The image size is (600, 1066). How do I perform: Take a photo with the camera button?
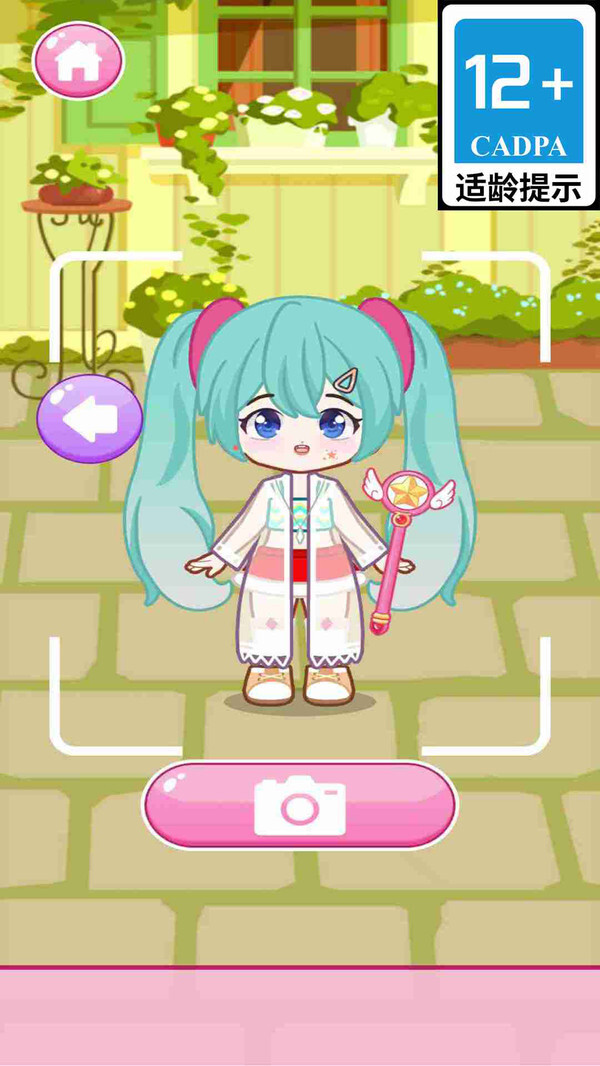point(299,805)
